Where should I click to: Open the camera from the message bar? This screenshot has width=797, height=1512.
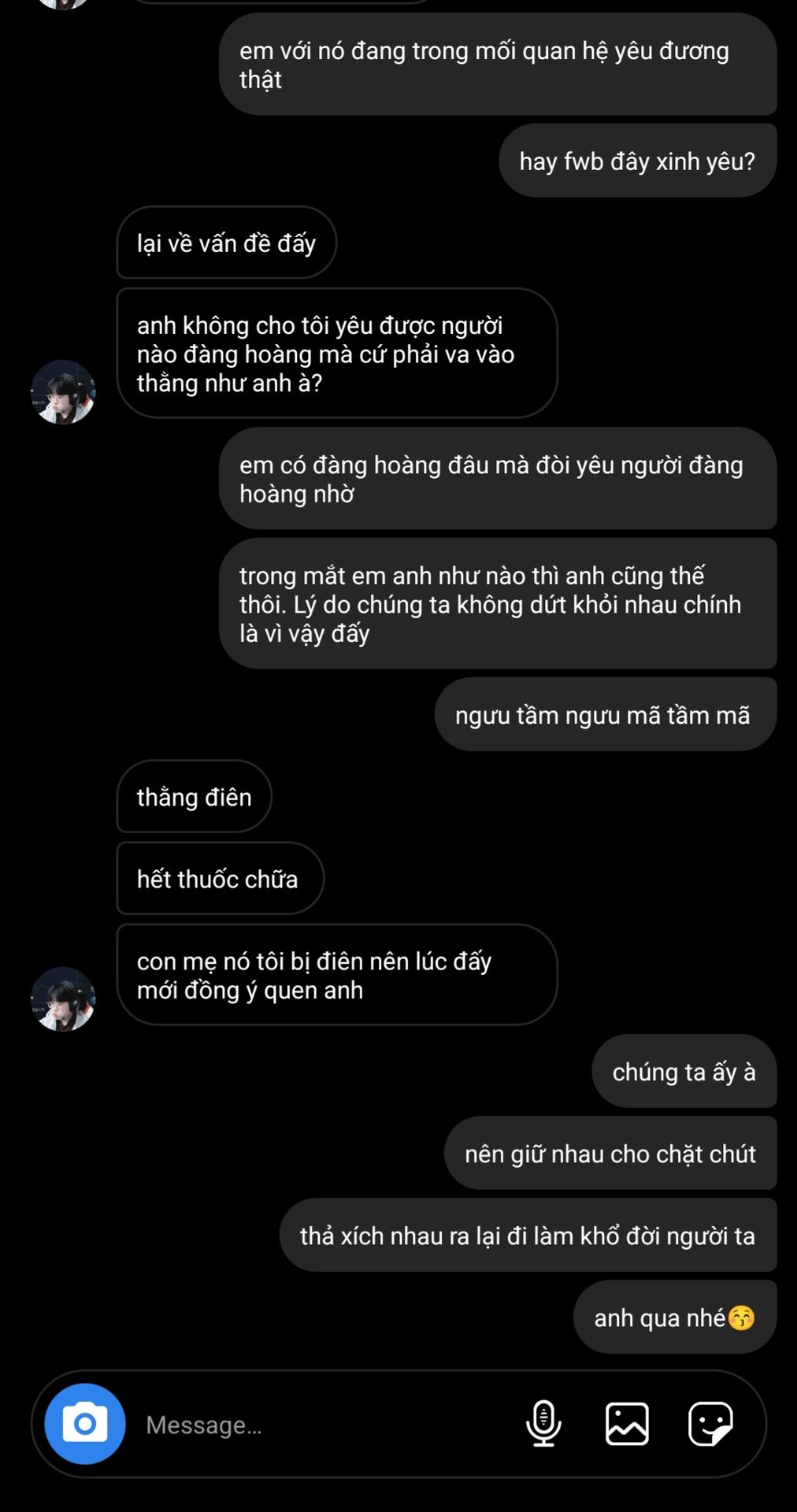coord(85,1424)
